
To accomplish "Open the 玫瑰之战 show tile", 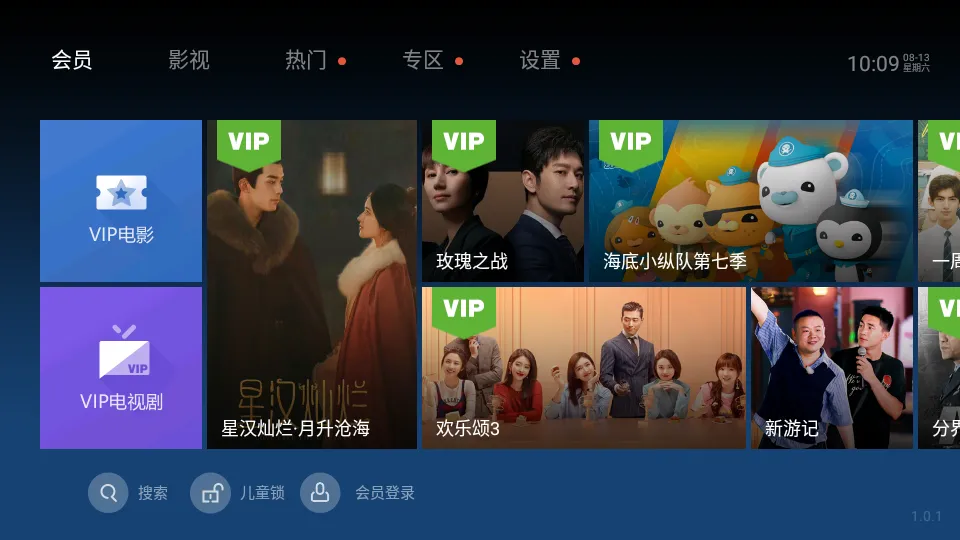I will pos(503,201).
